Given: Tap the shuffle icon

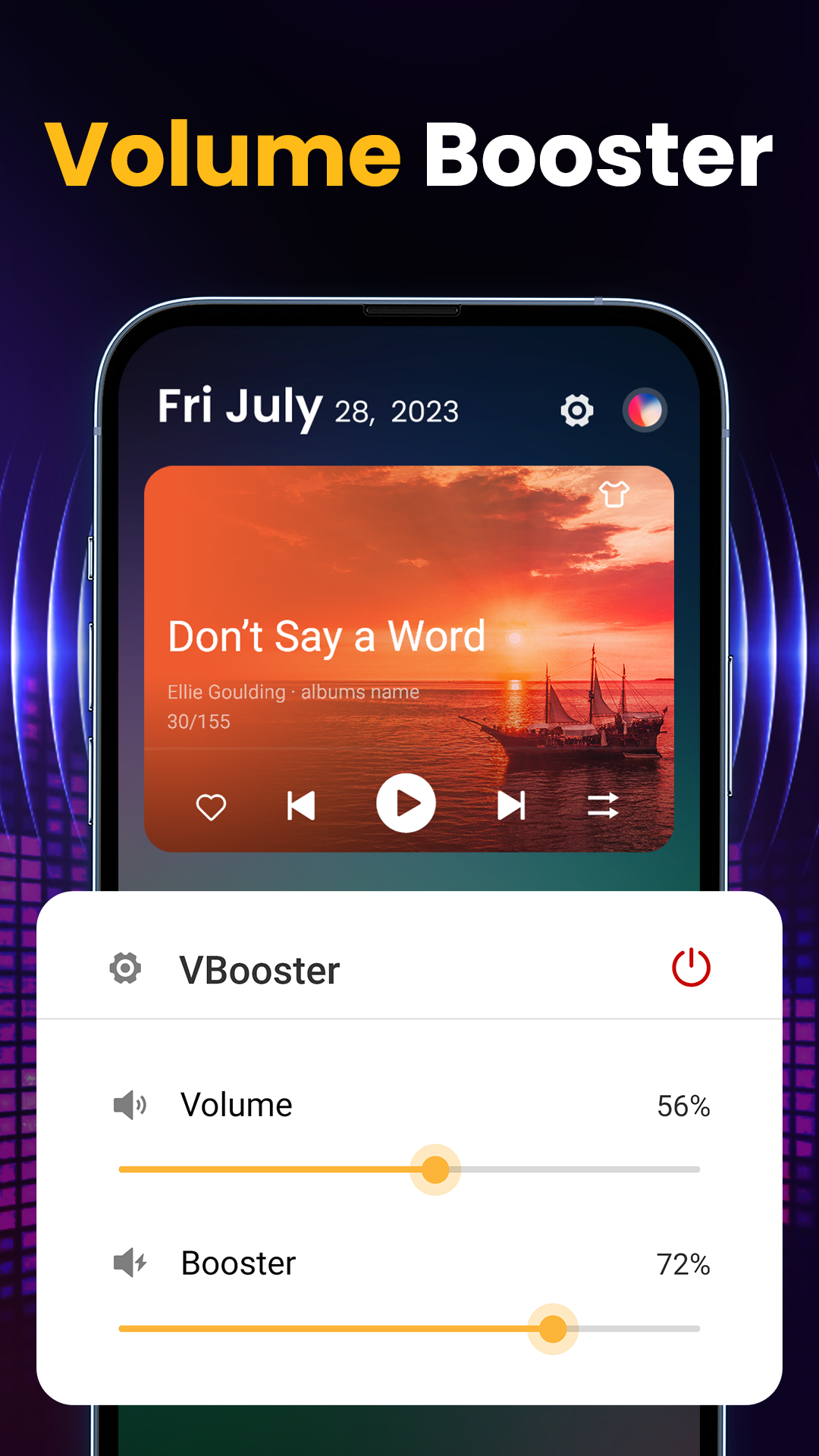Looking at the screenshot, I should pyautogui.click(x=604, y=806).
